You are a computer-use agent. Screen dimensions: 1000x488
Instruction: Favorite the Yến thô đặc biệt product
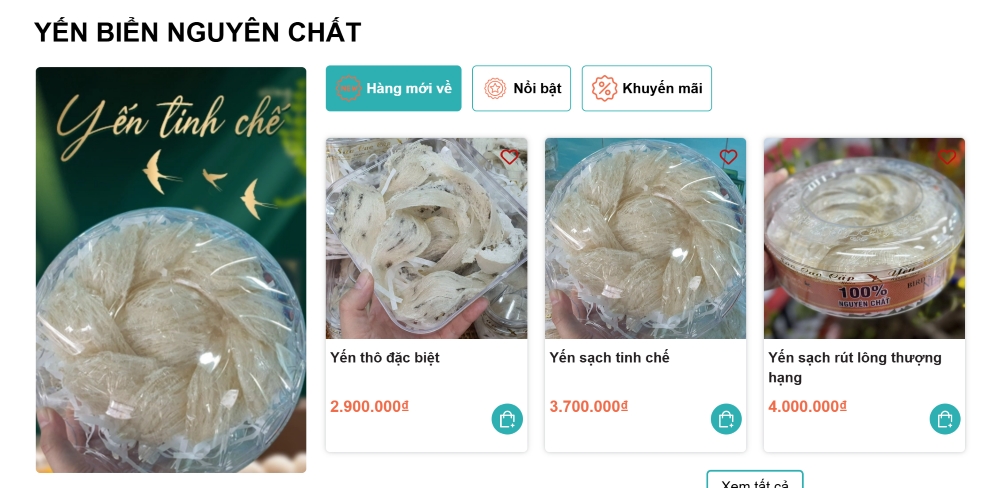(x=509, y=157)
